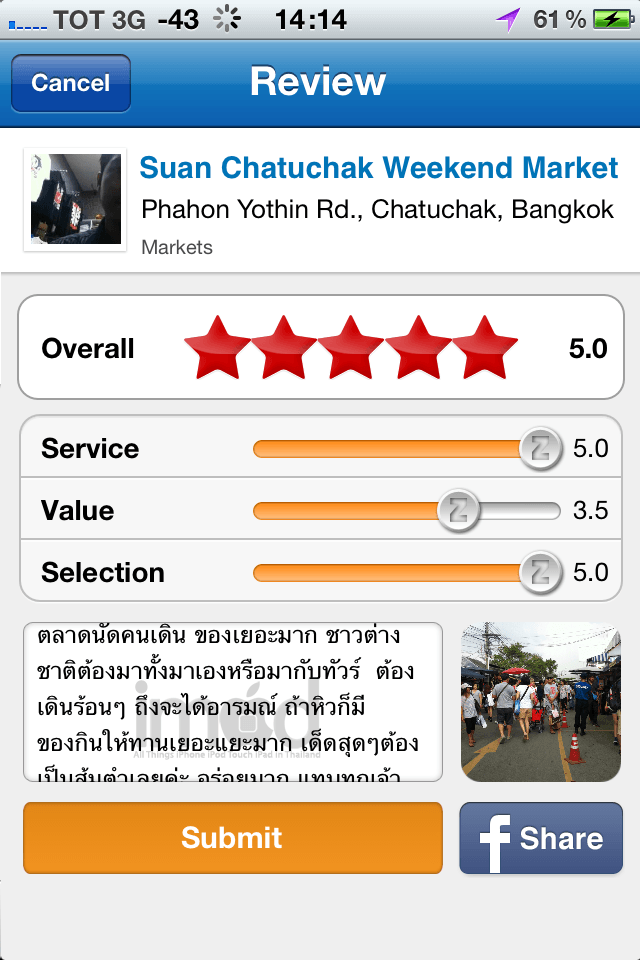Cancel the review

point(70,83)
